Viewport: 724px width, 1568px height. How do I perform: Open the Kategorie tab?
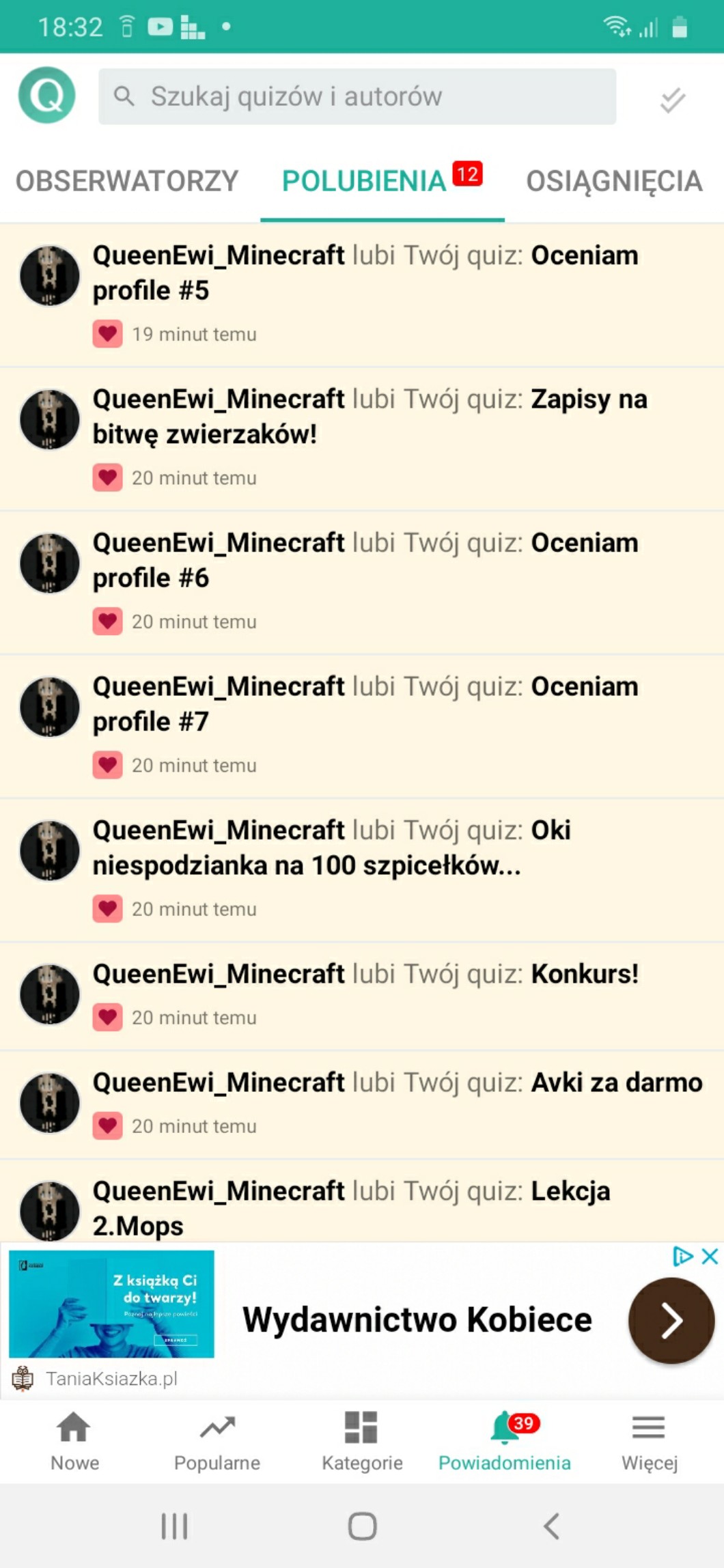[x=362, y=1441]
